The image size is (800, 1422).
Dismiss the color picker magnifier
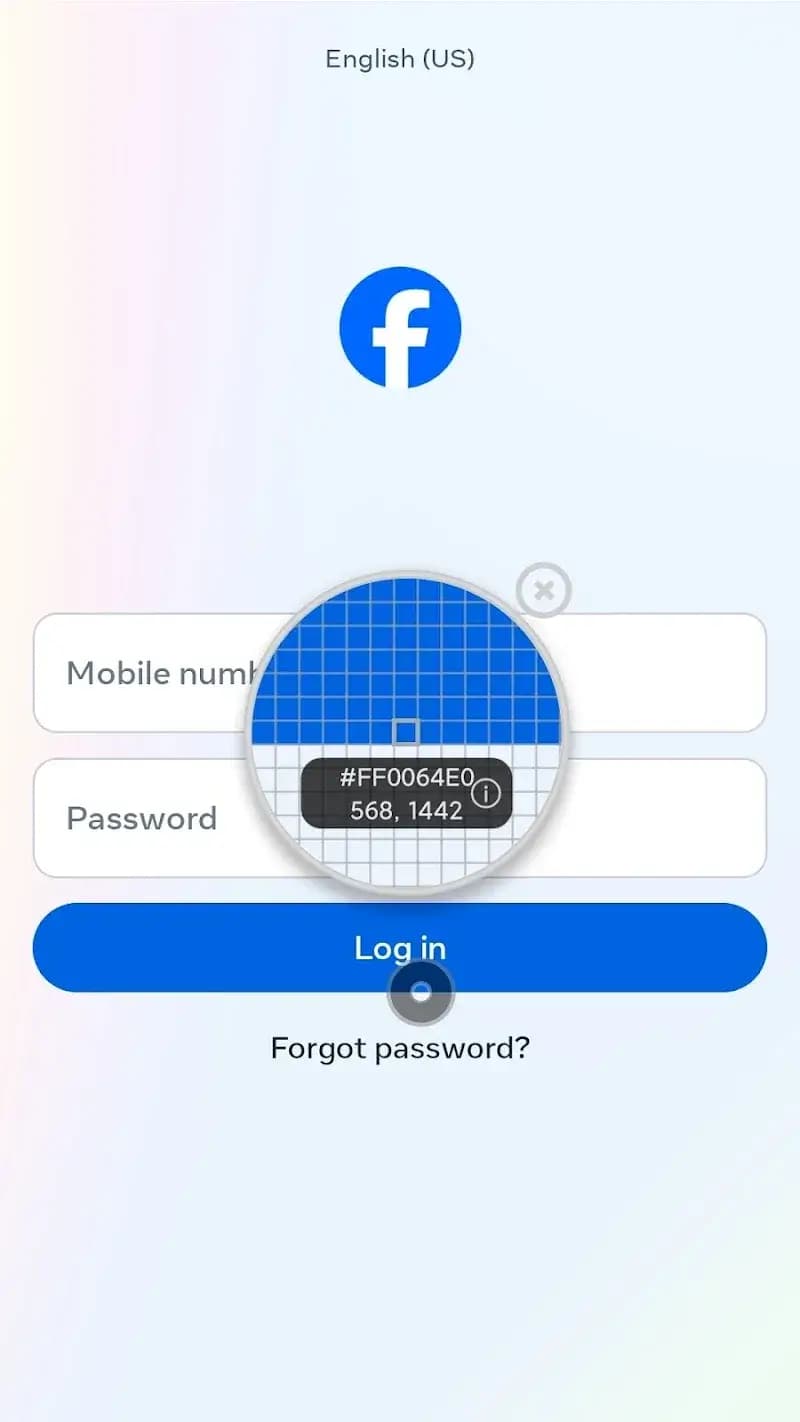[x=544, y=590]
